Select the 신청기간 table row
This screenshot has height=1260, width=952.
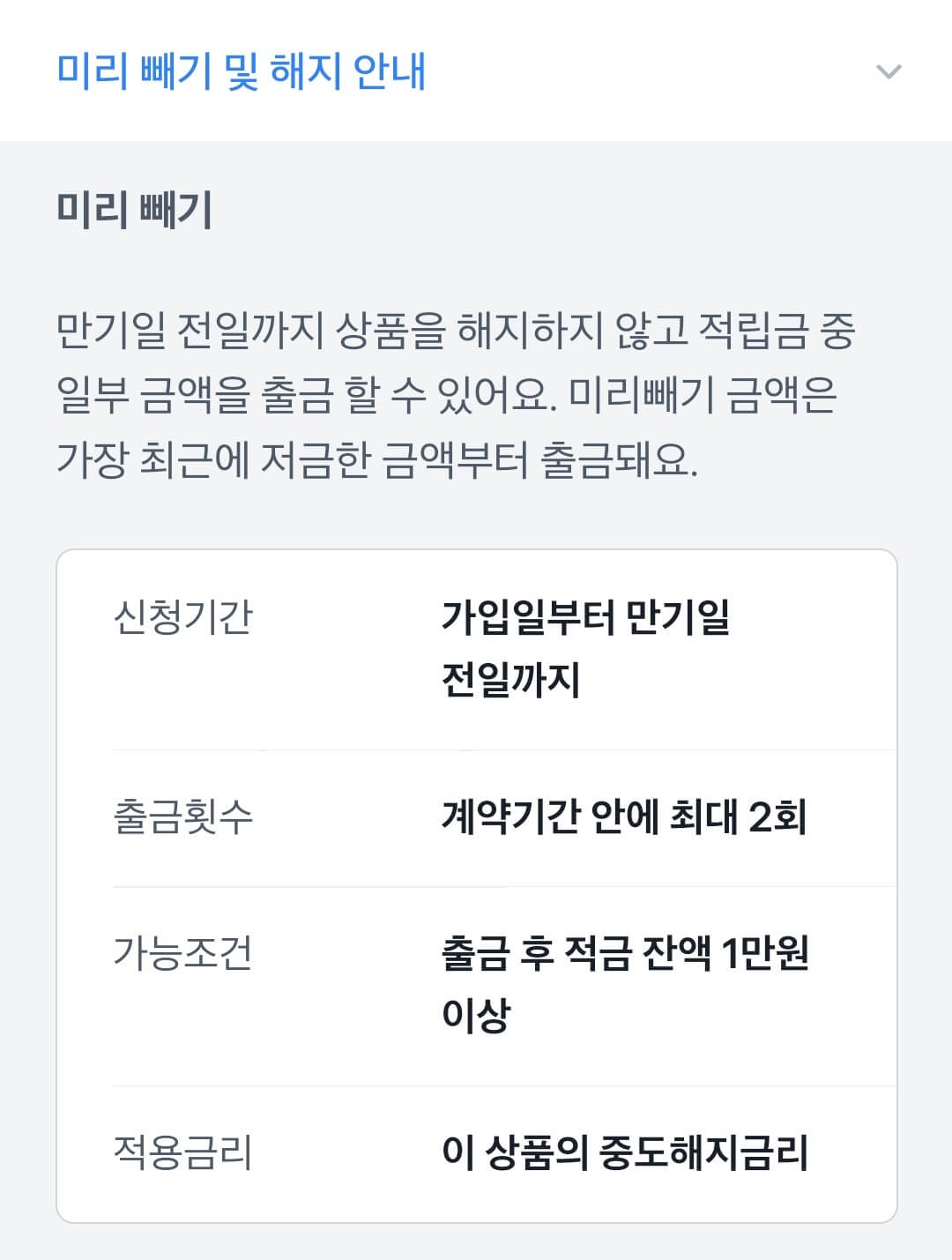[x=476, y=646]
